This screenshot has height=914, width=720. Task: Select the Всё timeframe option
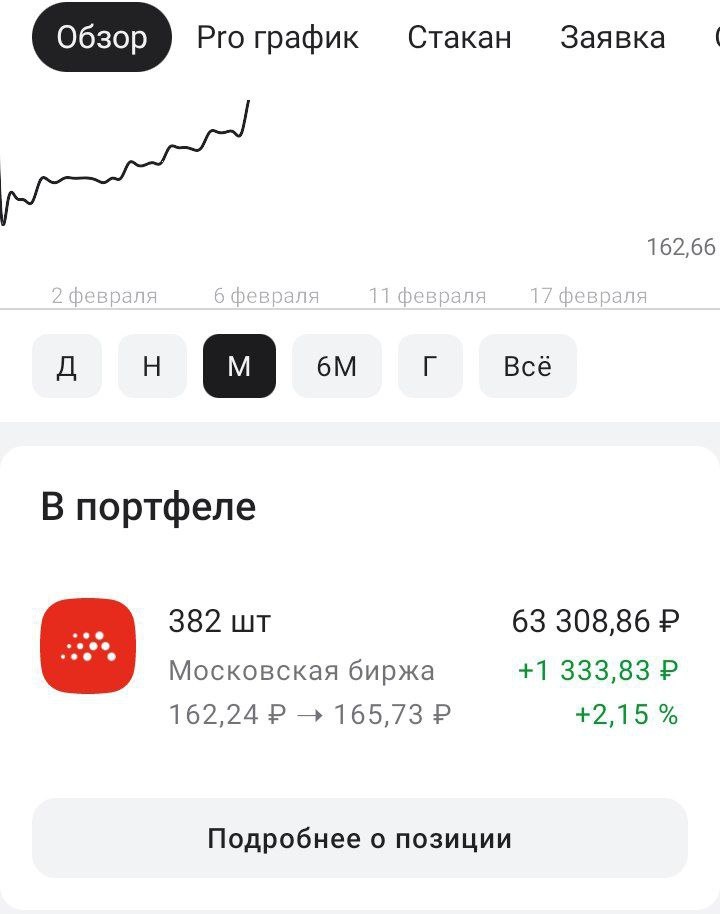pyautogui.click(x=527, y=366)
